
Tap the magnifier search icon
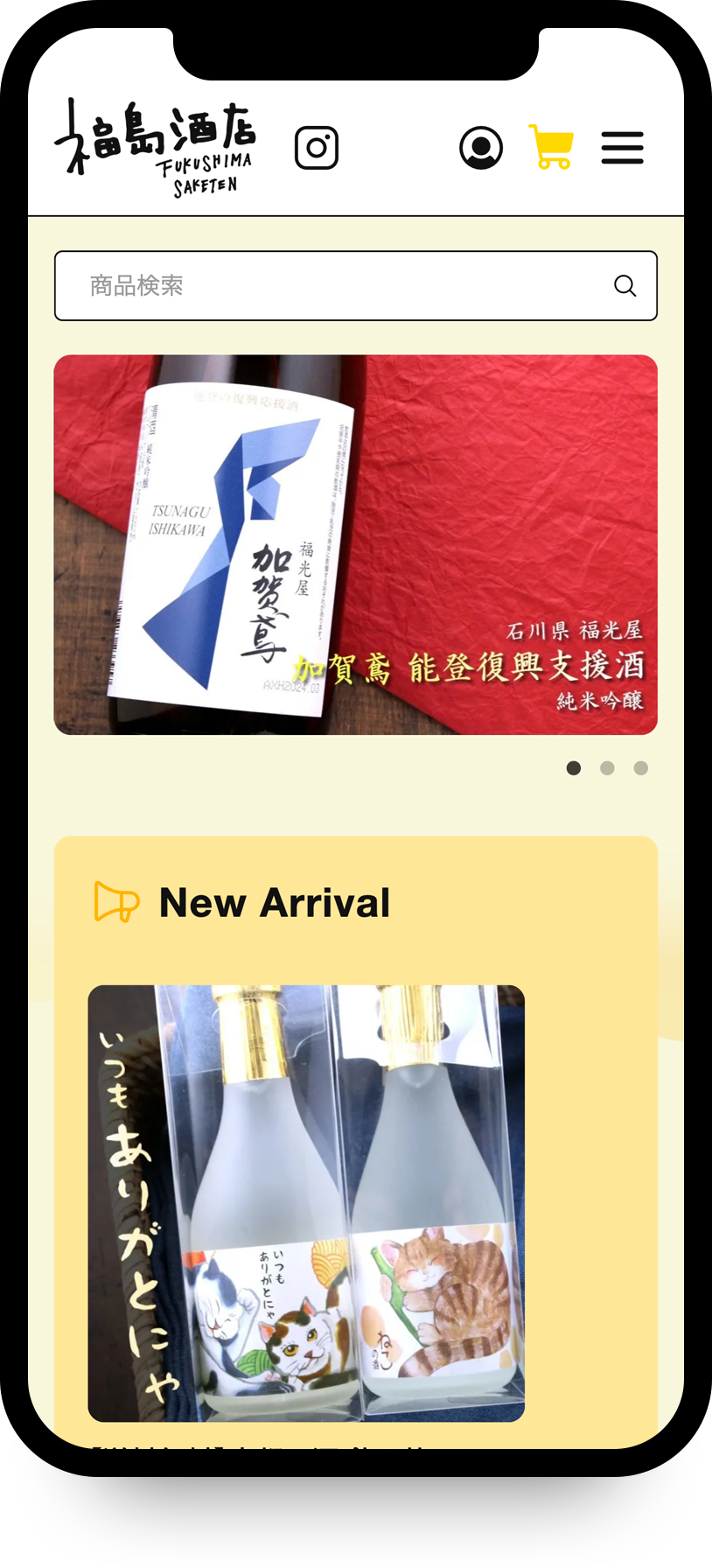point(625,286)
